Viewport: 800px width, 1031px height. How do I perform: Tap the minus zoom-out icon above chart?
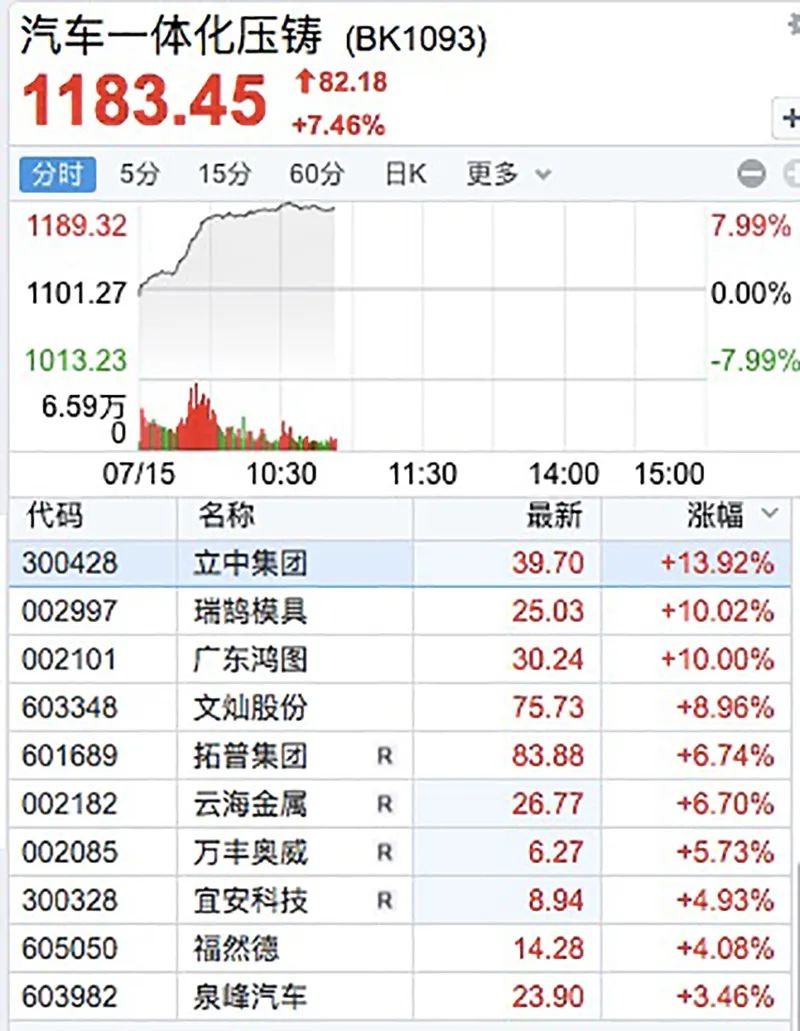751,174
